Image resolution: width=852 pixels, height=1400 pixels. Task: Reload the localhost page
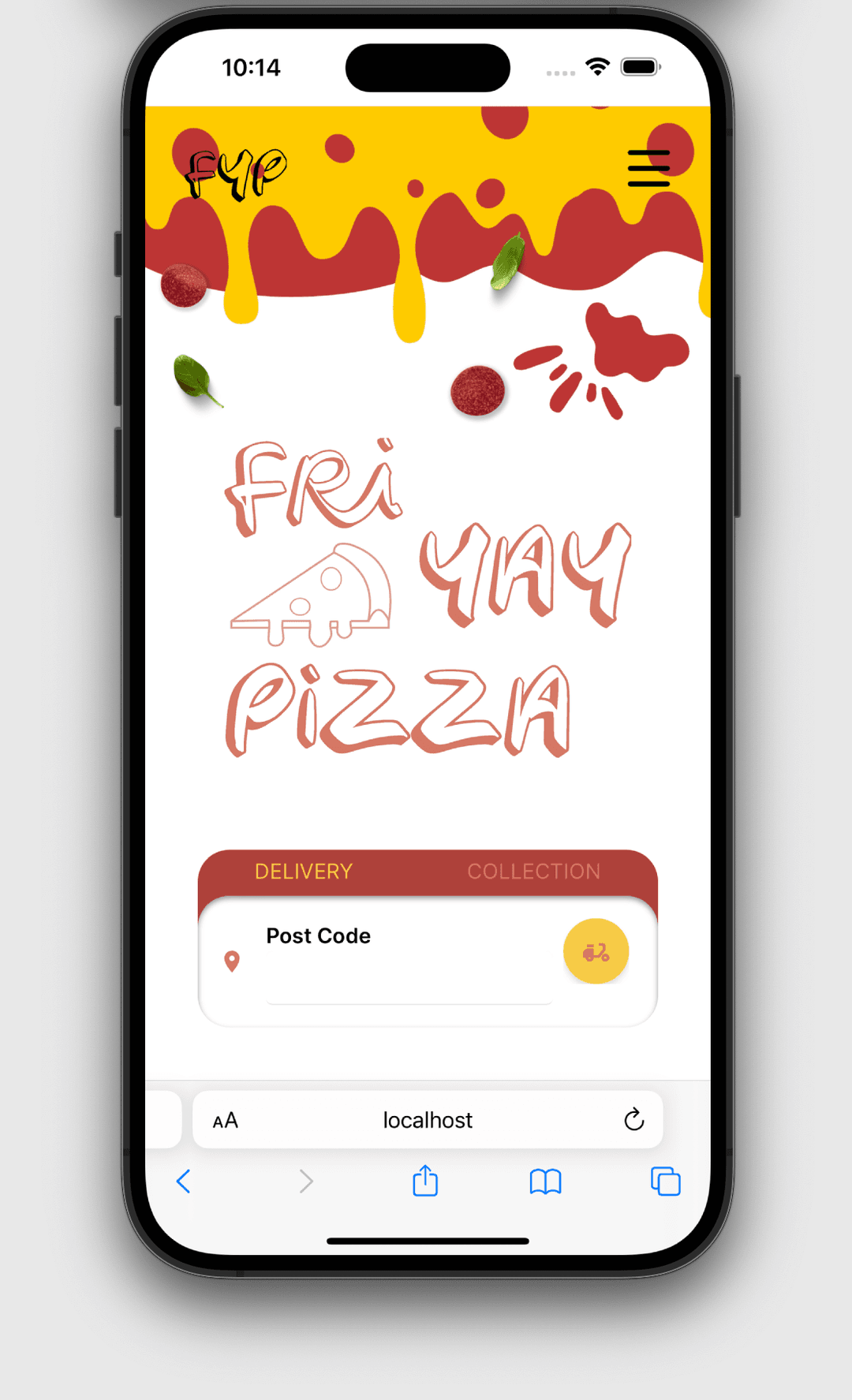(x=633, y=1119)
